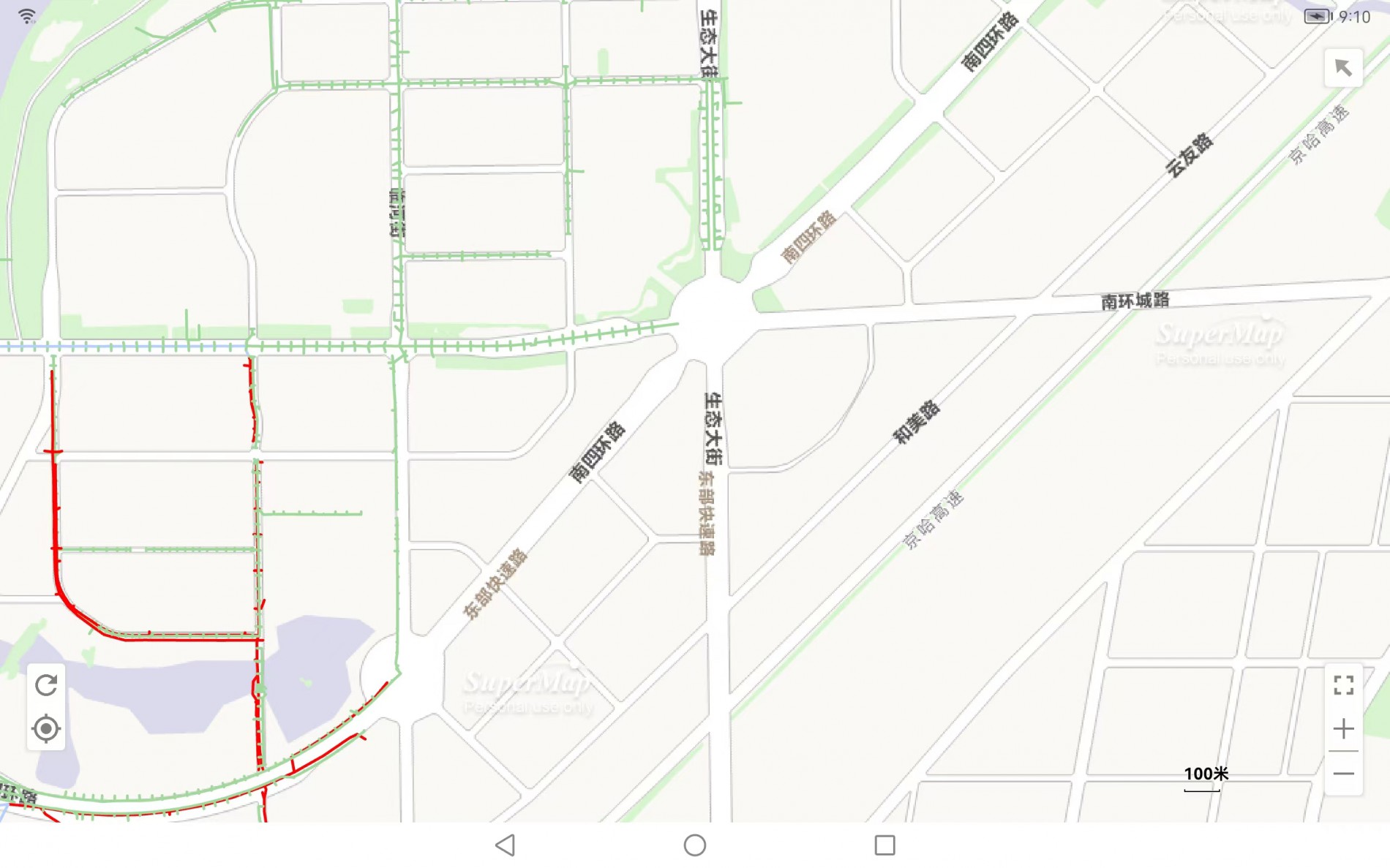Refresh the map view
The width and height of the screenshot is (1390, 868).
pos(46,685)
